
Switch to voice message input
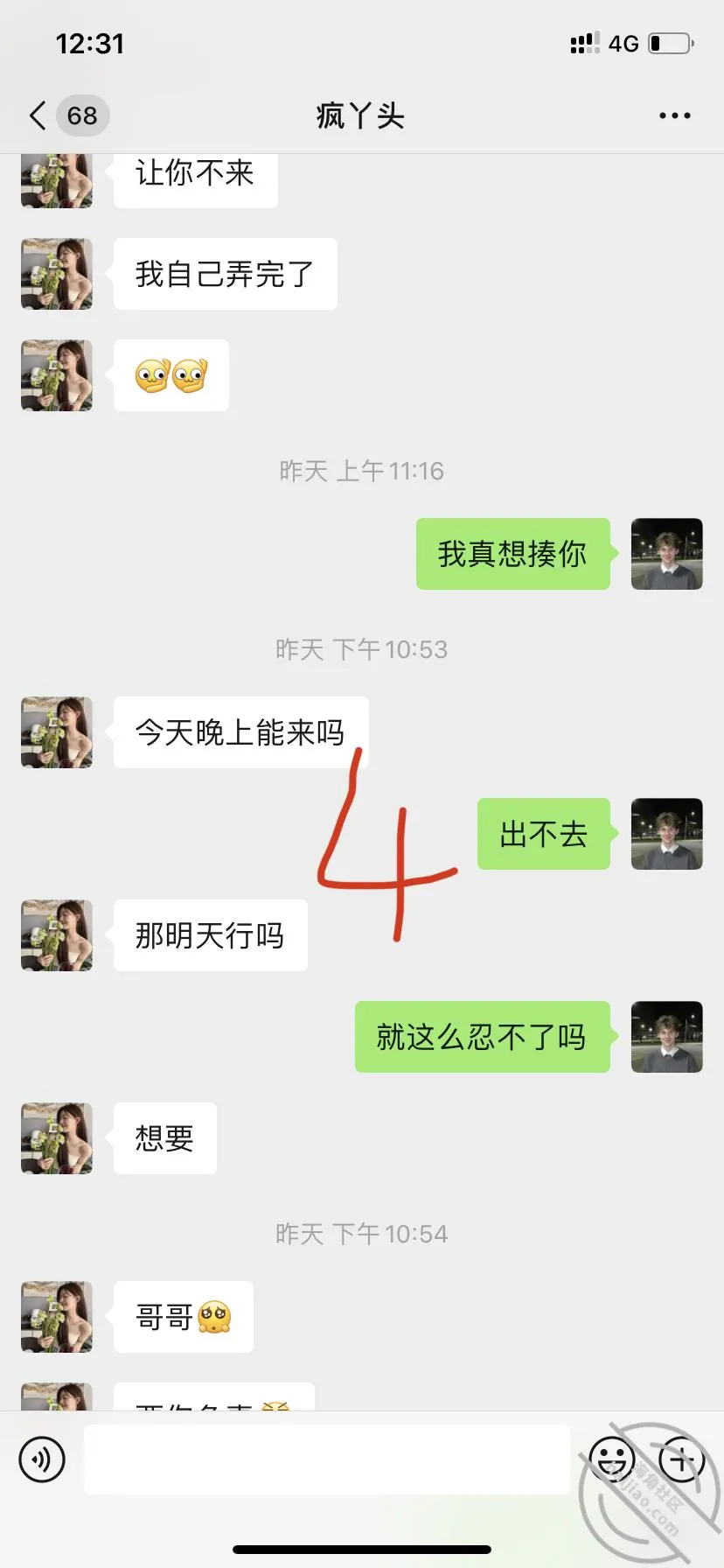coord(42,1459)
